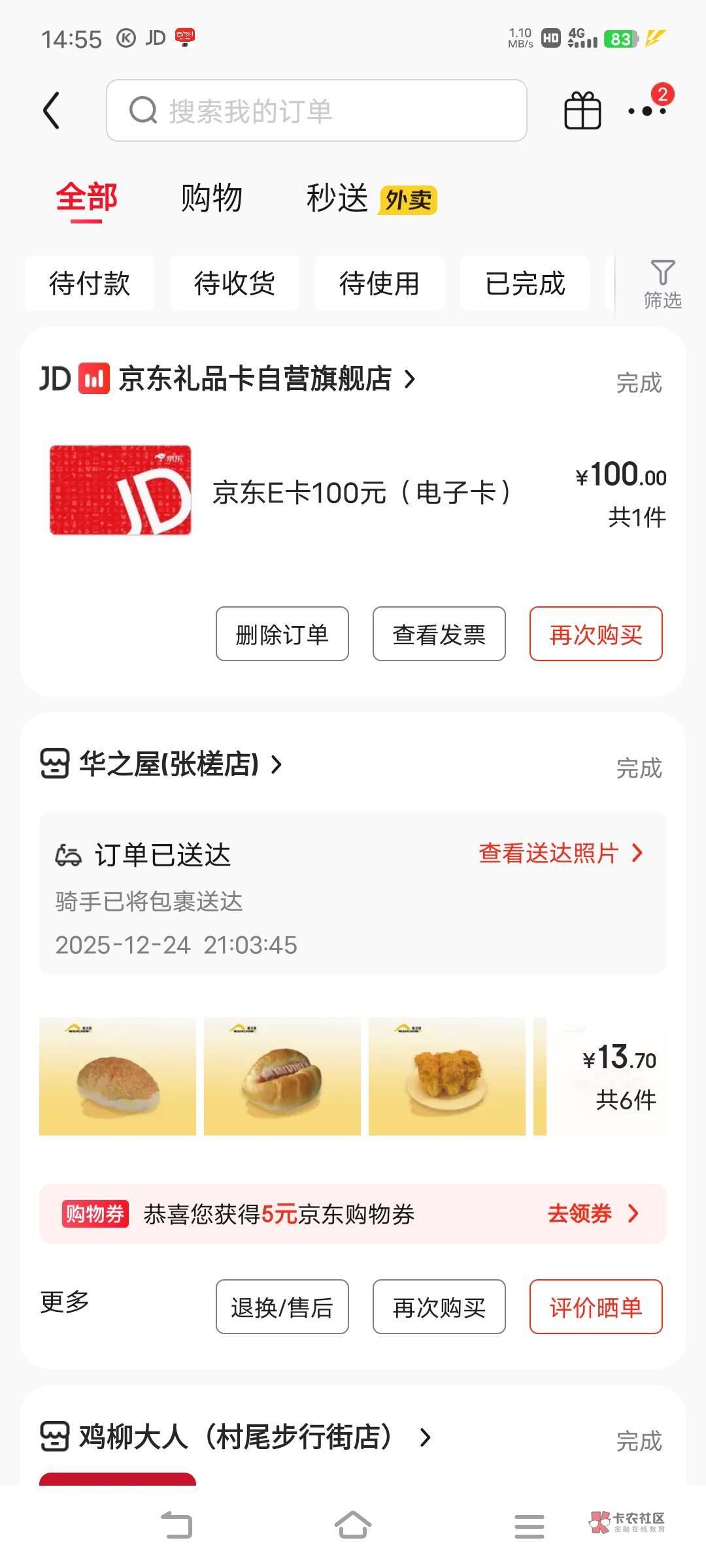706x1568 pixels.
Task: Filter orders by 待收货
Action: click(234, 284)
